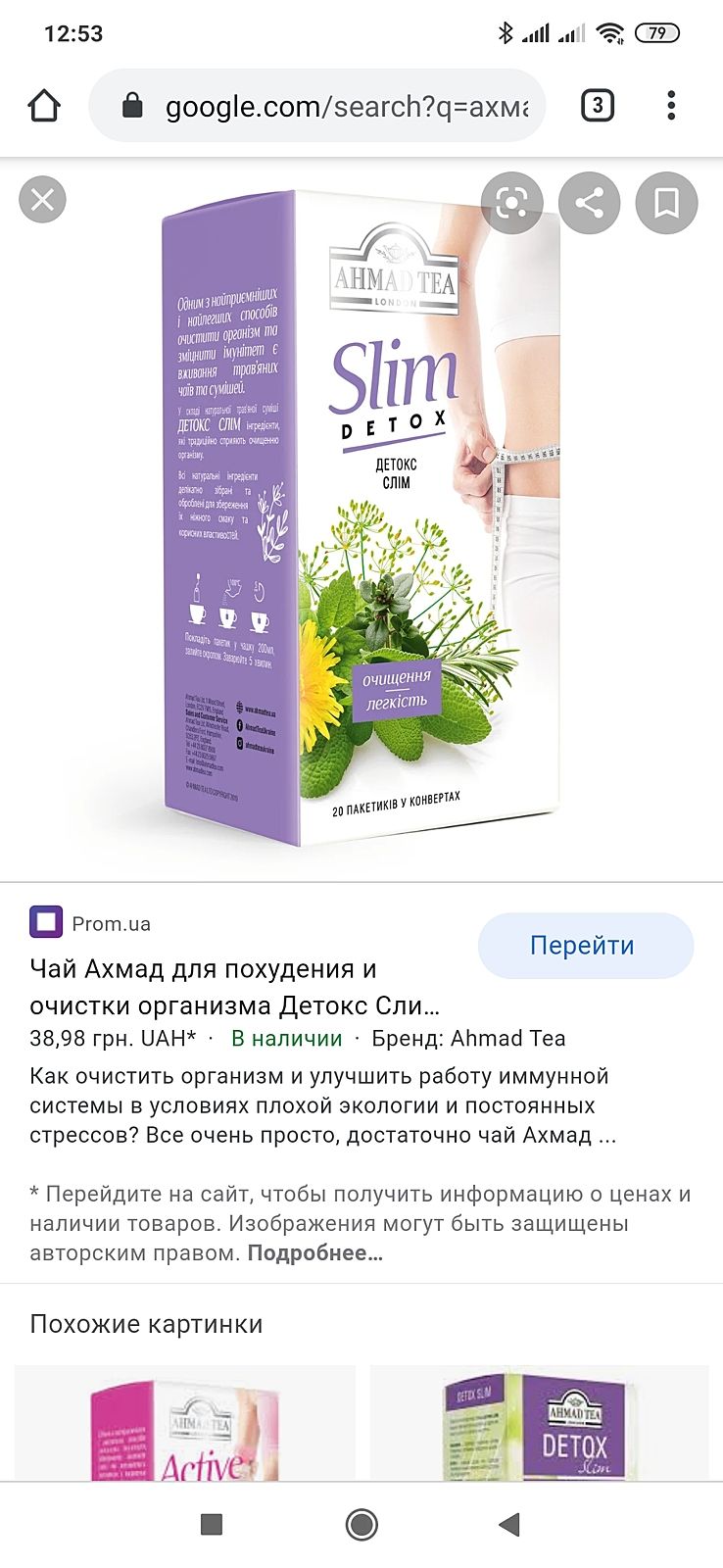Save the image to collections
Viewport: 723px width, 1568px height.
point(666,203)
